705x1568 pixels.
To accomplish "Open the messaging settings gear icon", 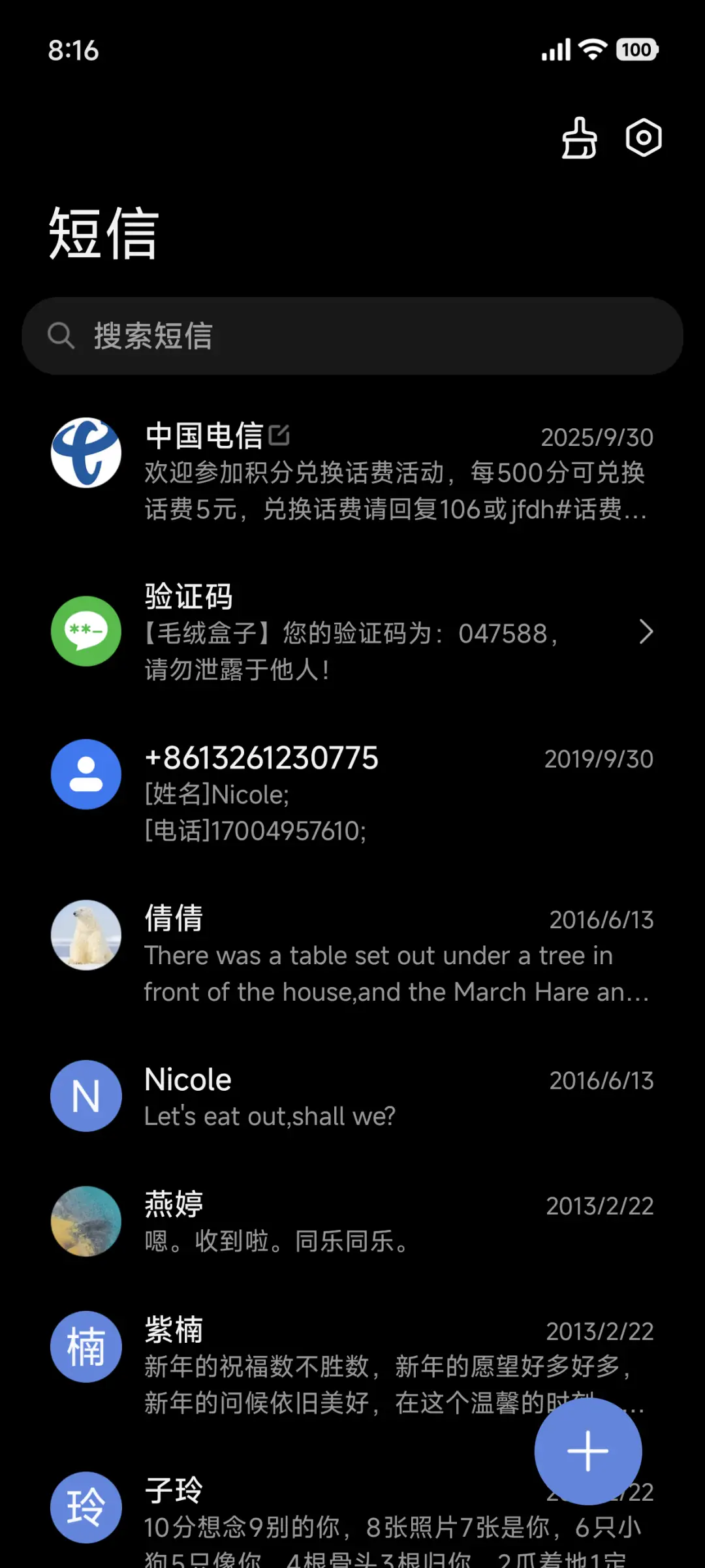I will (643, 138).
